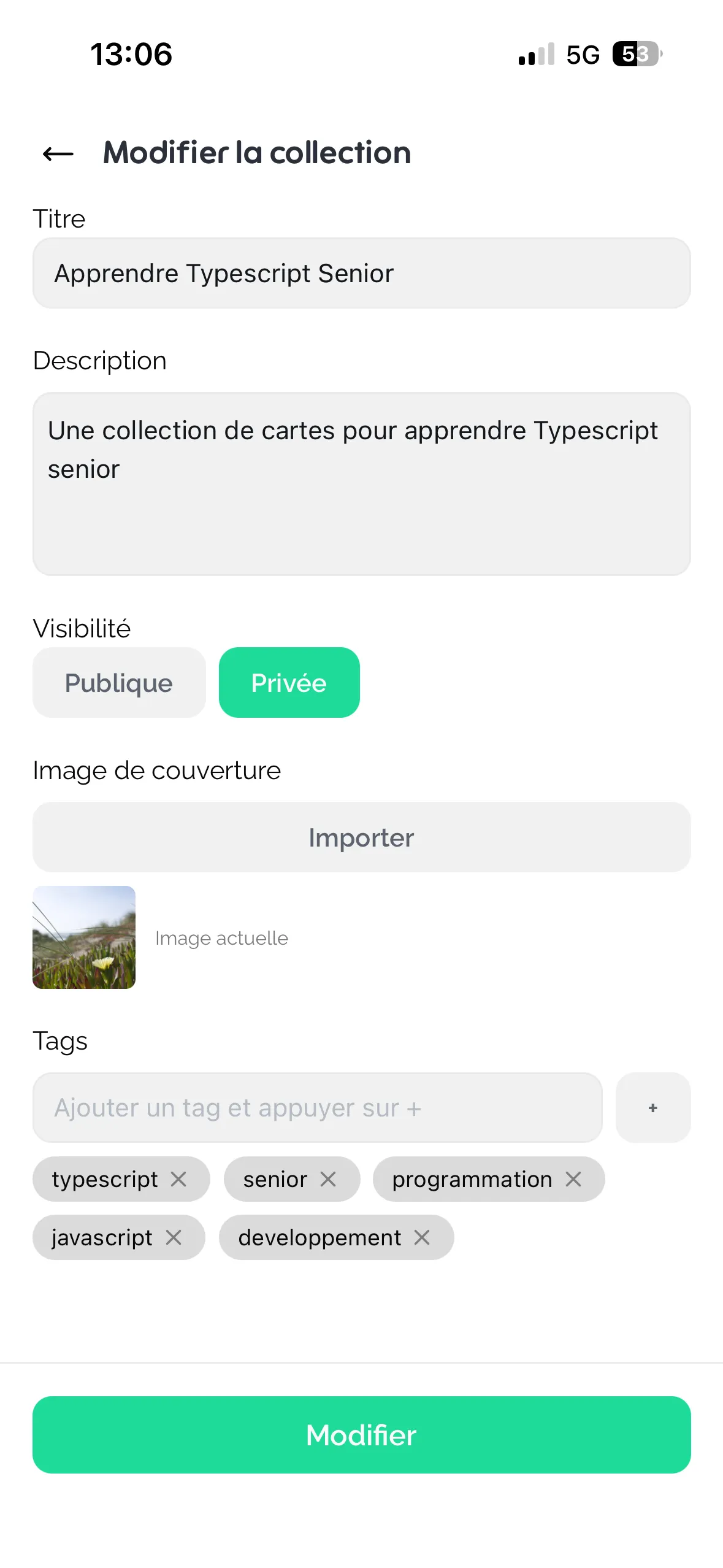Remove the developpement tag
Image resolution: width=723 pixels, height=1568 pixels.
click(422, 1237)
